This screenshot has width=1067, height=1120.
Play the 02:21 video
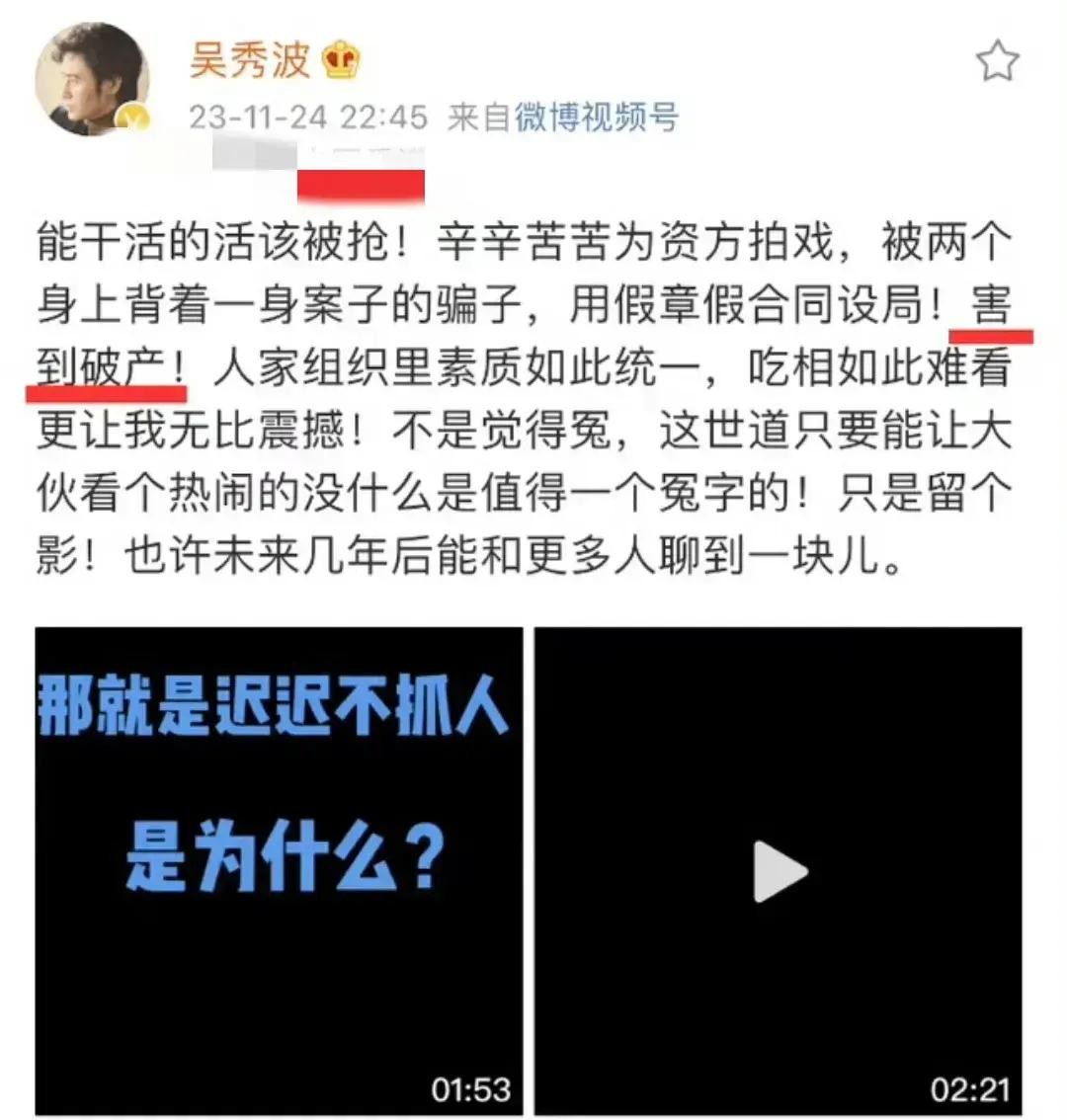[x=779, y=870]
